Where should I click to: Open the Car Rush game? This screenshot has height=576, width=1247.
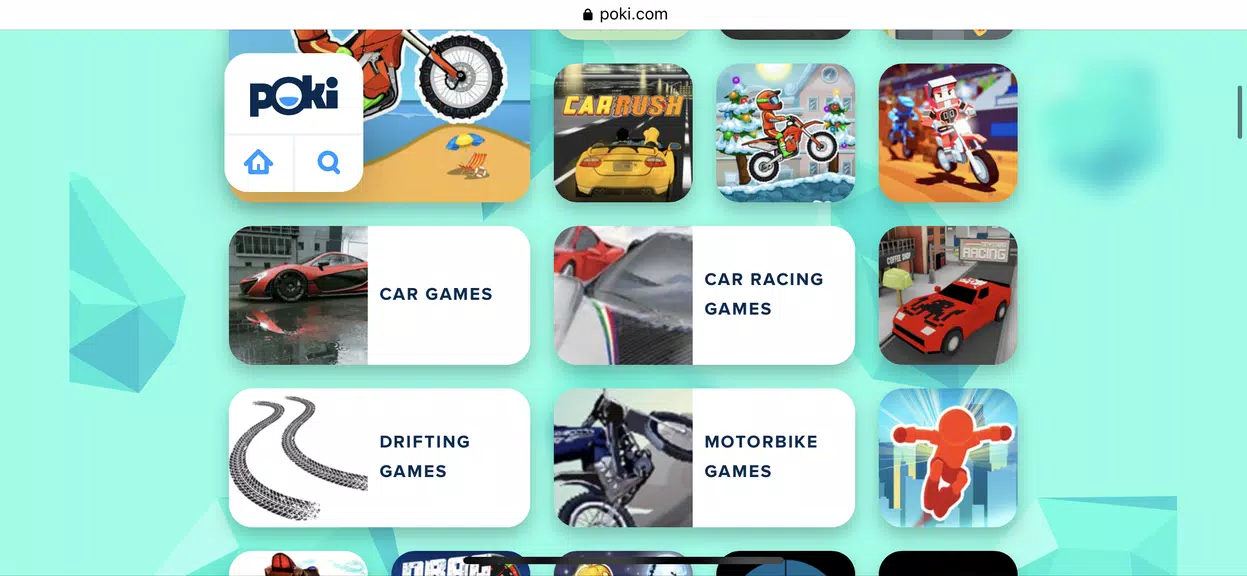pyautogui.click(x=623, y=133)
